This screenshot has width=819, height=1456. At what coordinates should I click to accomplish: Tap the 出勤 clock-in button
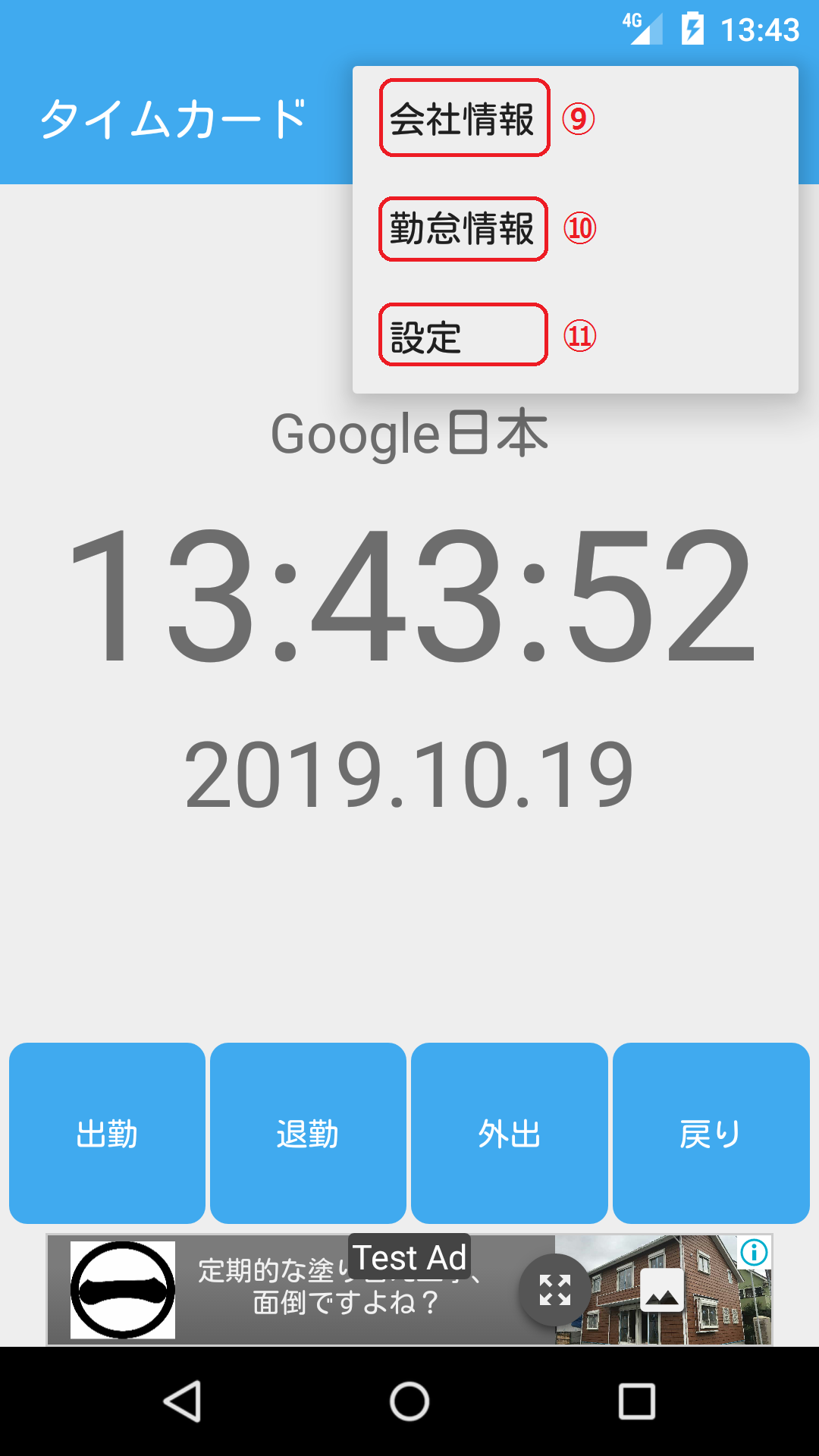107,1133
